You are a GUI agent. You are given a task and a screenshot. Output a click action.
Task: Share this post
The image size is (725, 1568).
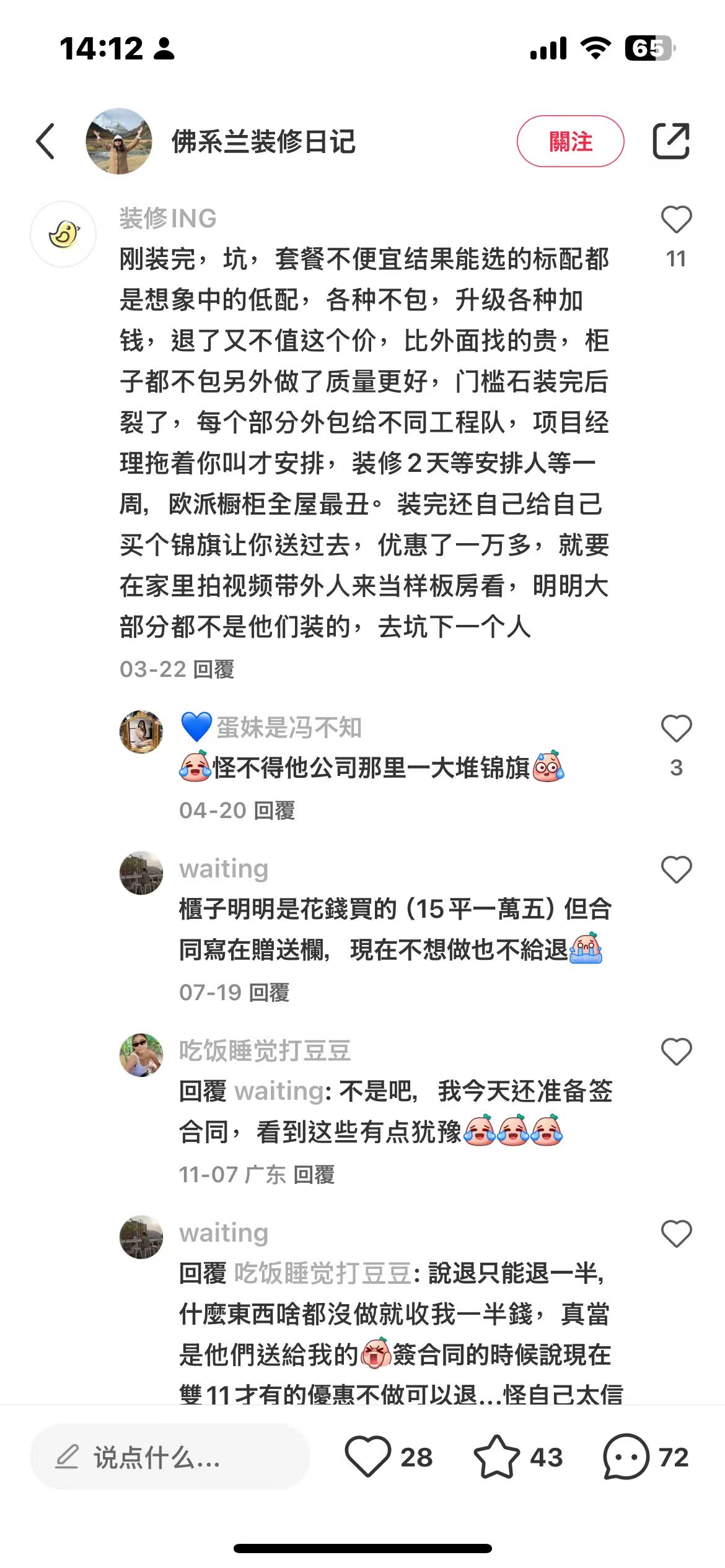point(671,141)
